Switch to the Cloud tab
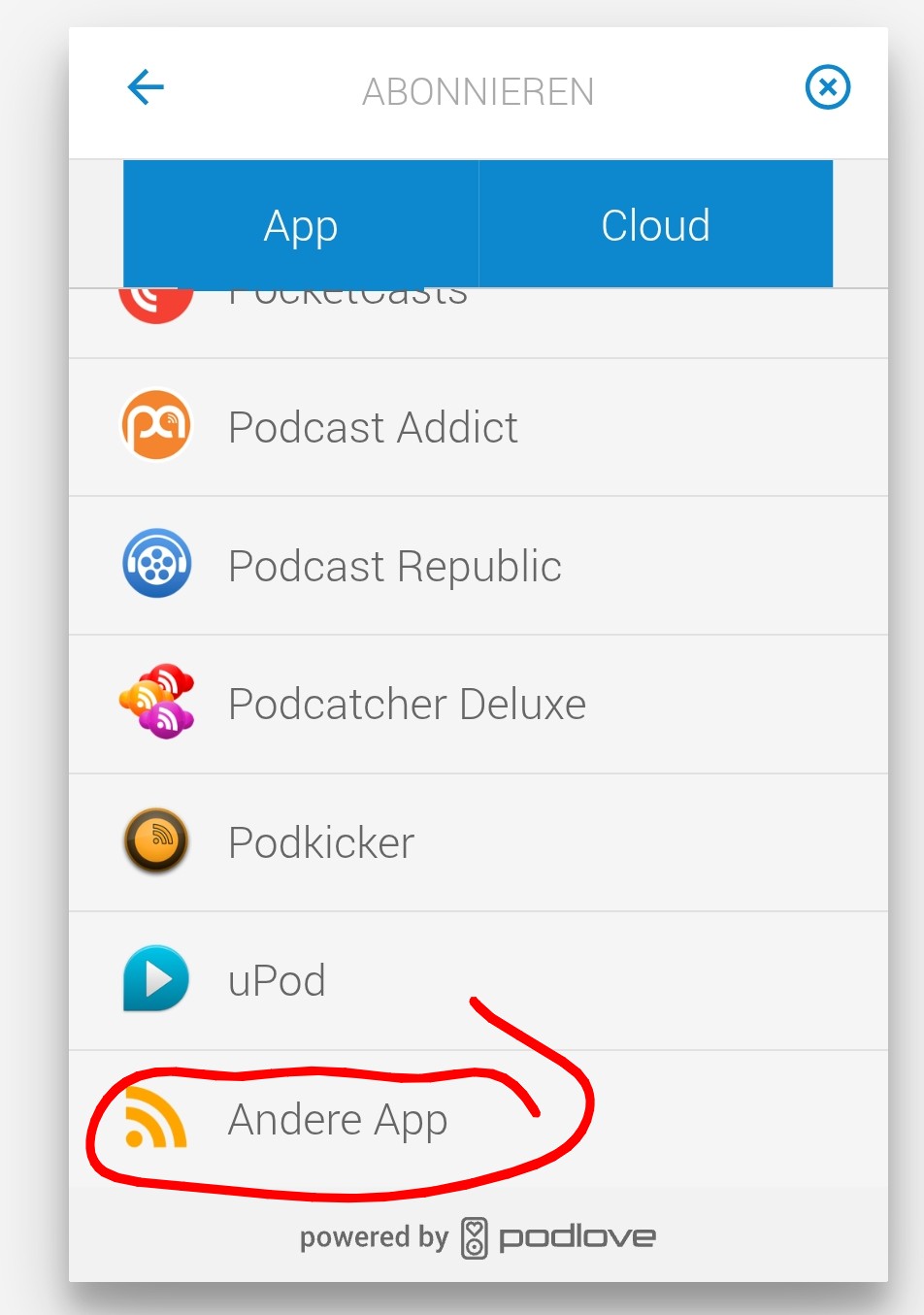Viewport: 924px width, 1315px height. (655, 225)
